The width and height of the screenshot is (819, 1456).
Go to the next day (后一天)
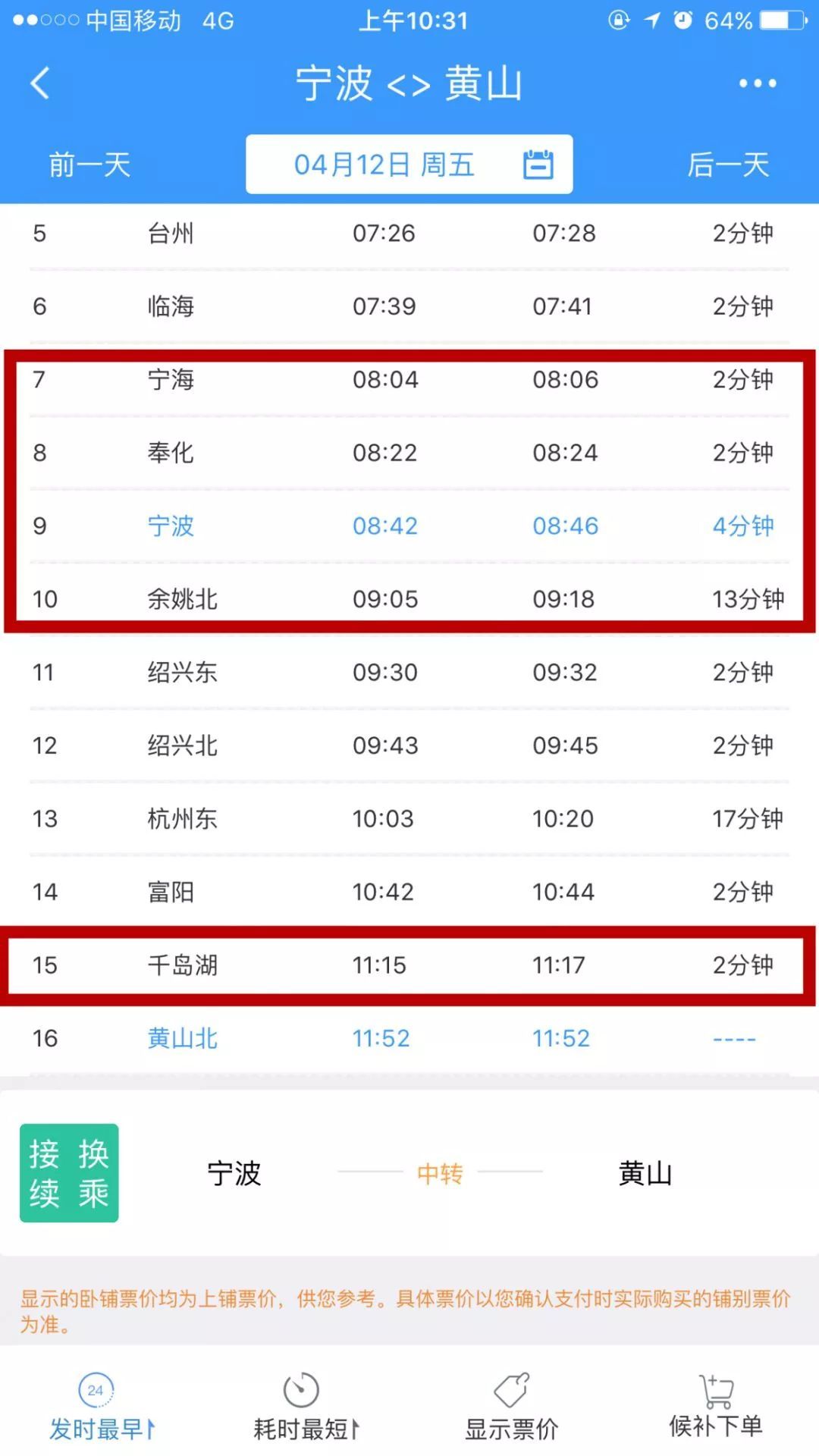click(x=728, y=165)
